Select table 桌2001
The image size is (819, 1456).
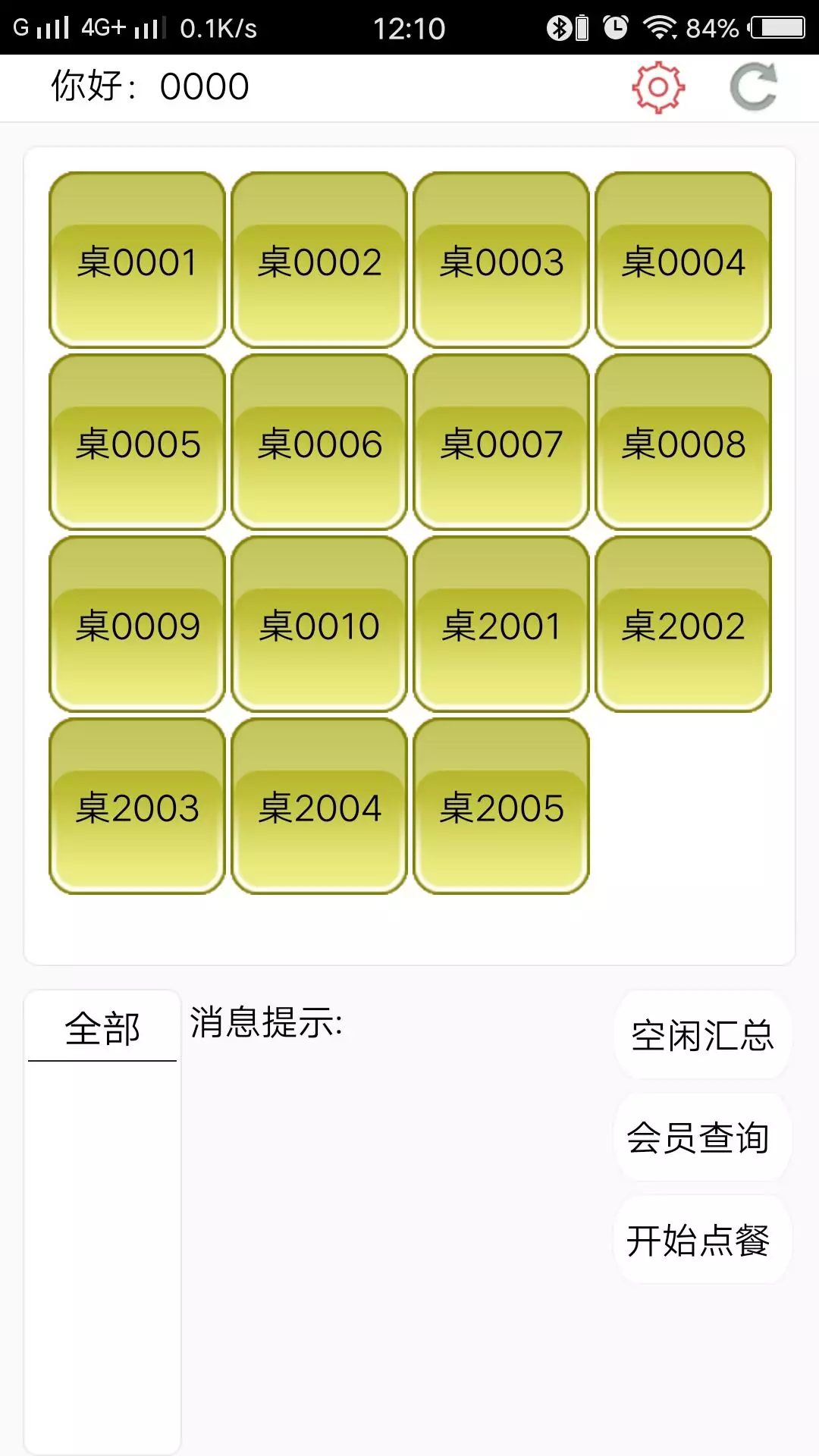(x=501, y=624)
